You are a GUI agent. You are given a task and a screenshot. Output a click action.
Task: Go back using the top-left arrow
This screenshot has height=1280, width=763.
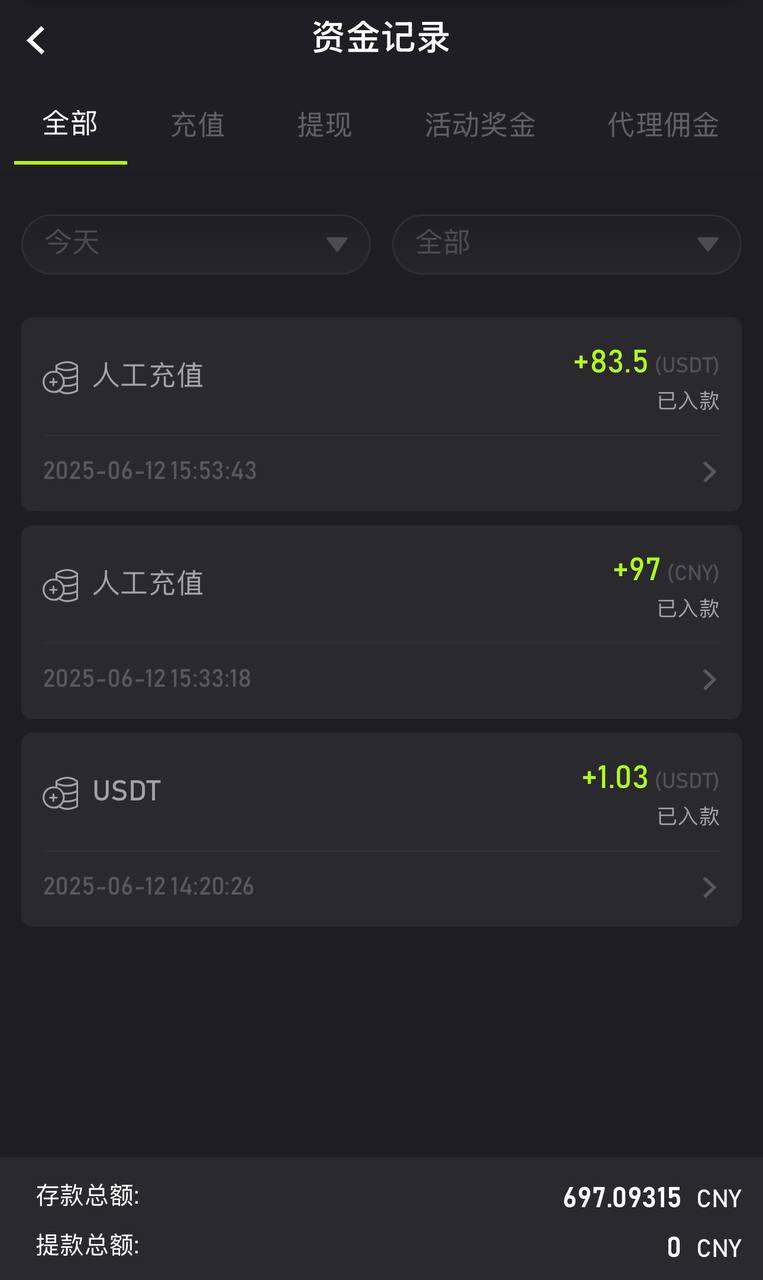coord(36,40)
